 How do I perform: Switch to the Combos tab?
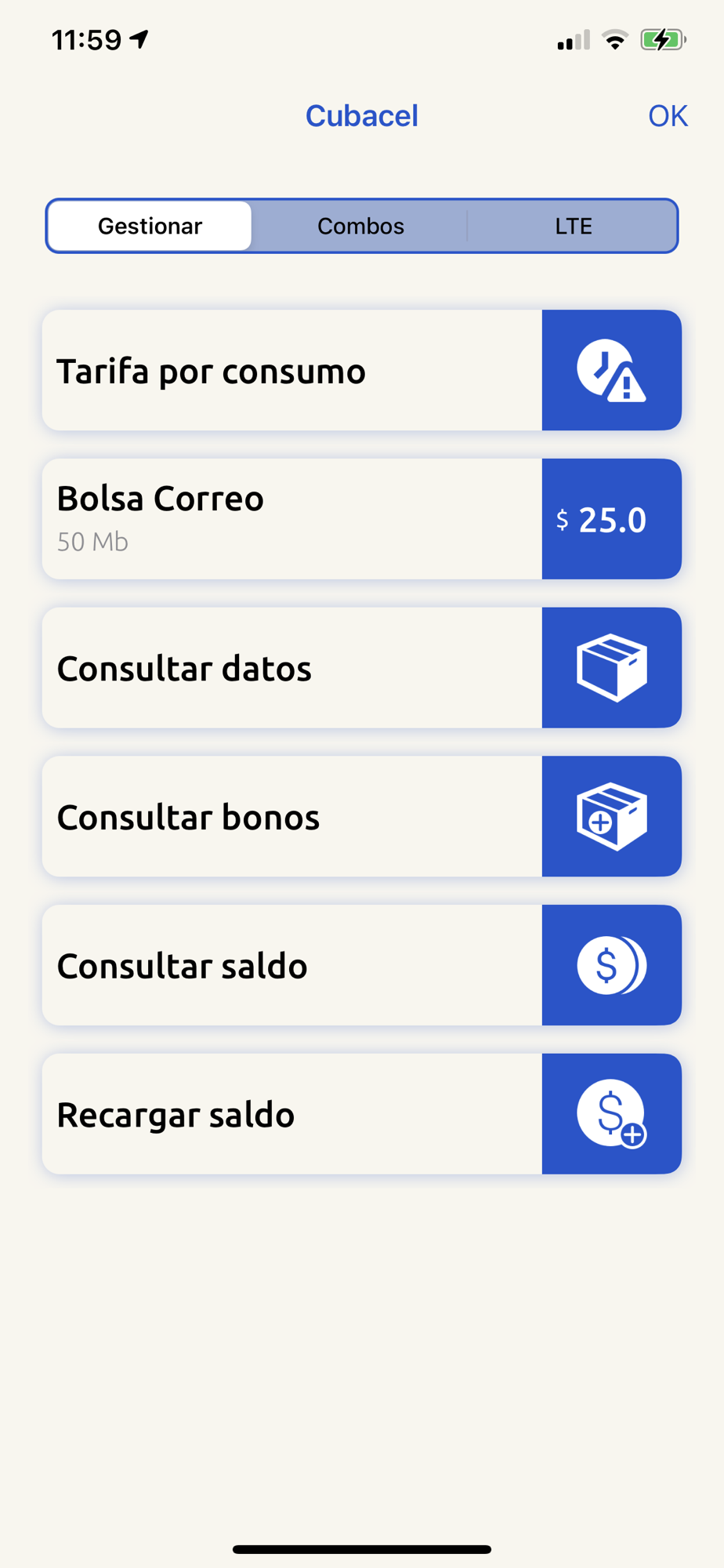[360, 226]
